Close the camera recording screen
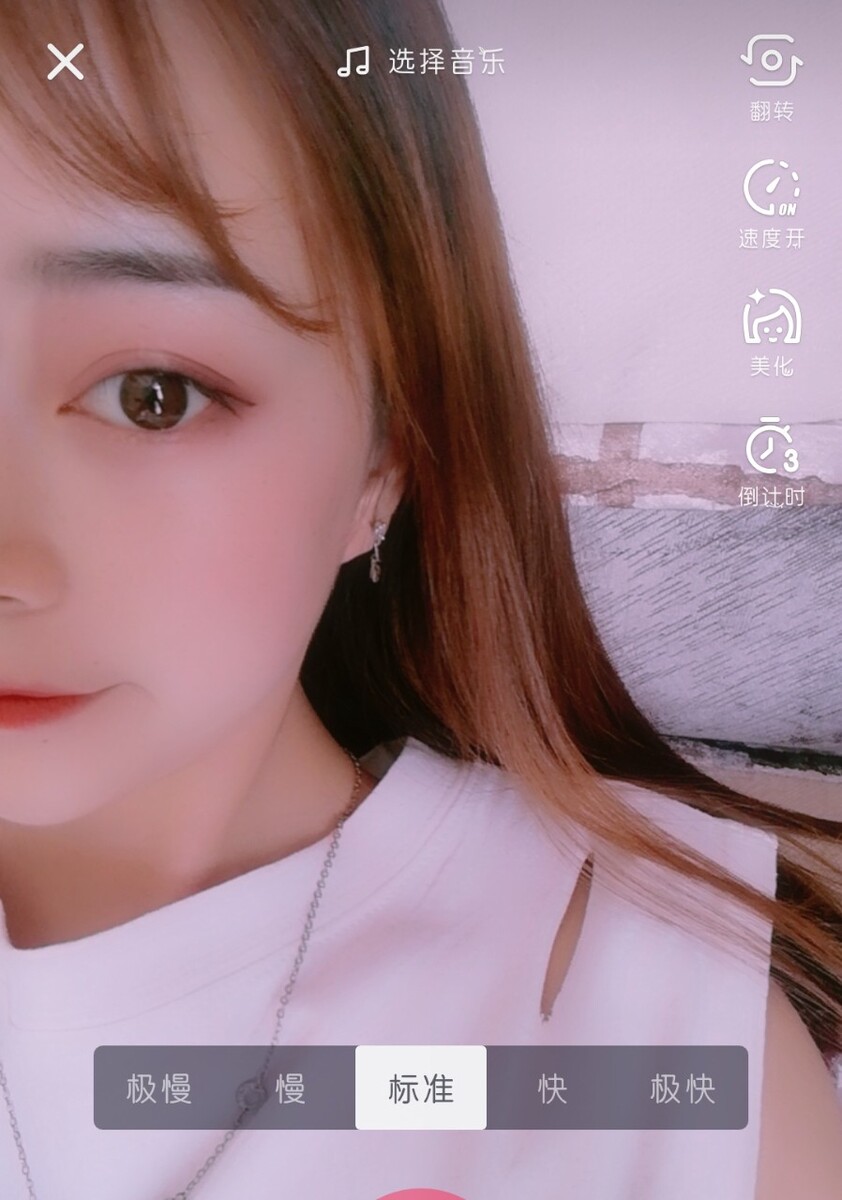The height and width of the screenshot is (1200, 842). [65, 63]
